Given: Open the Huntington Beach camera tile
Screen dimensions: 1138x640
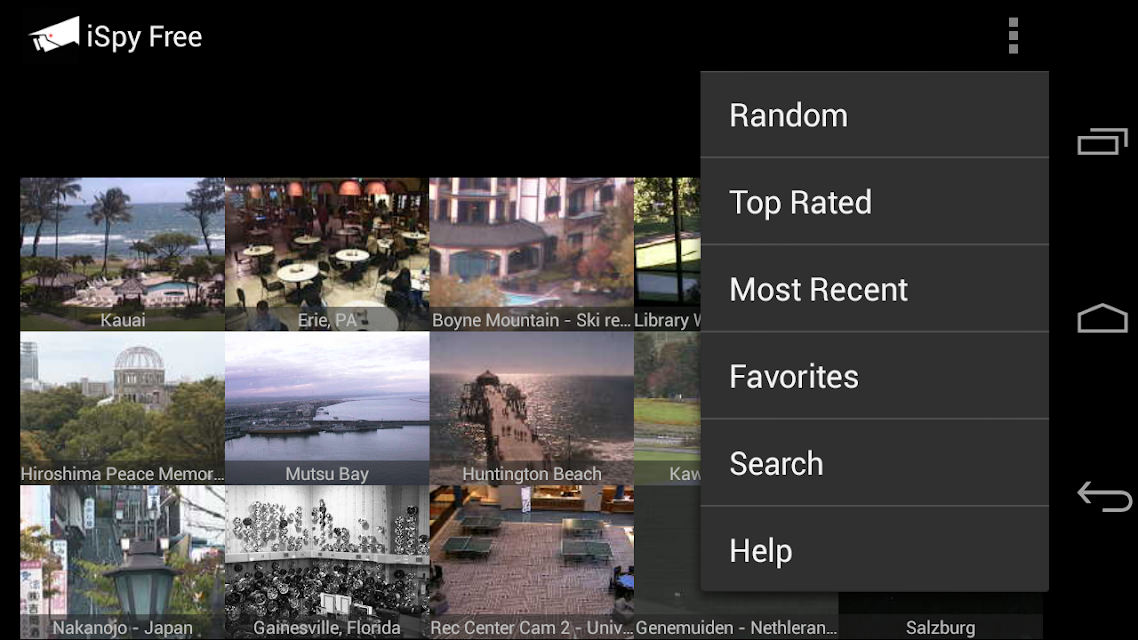Looking at the screenshot, I should (532, 409).
